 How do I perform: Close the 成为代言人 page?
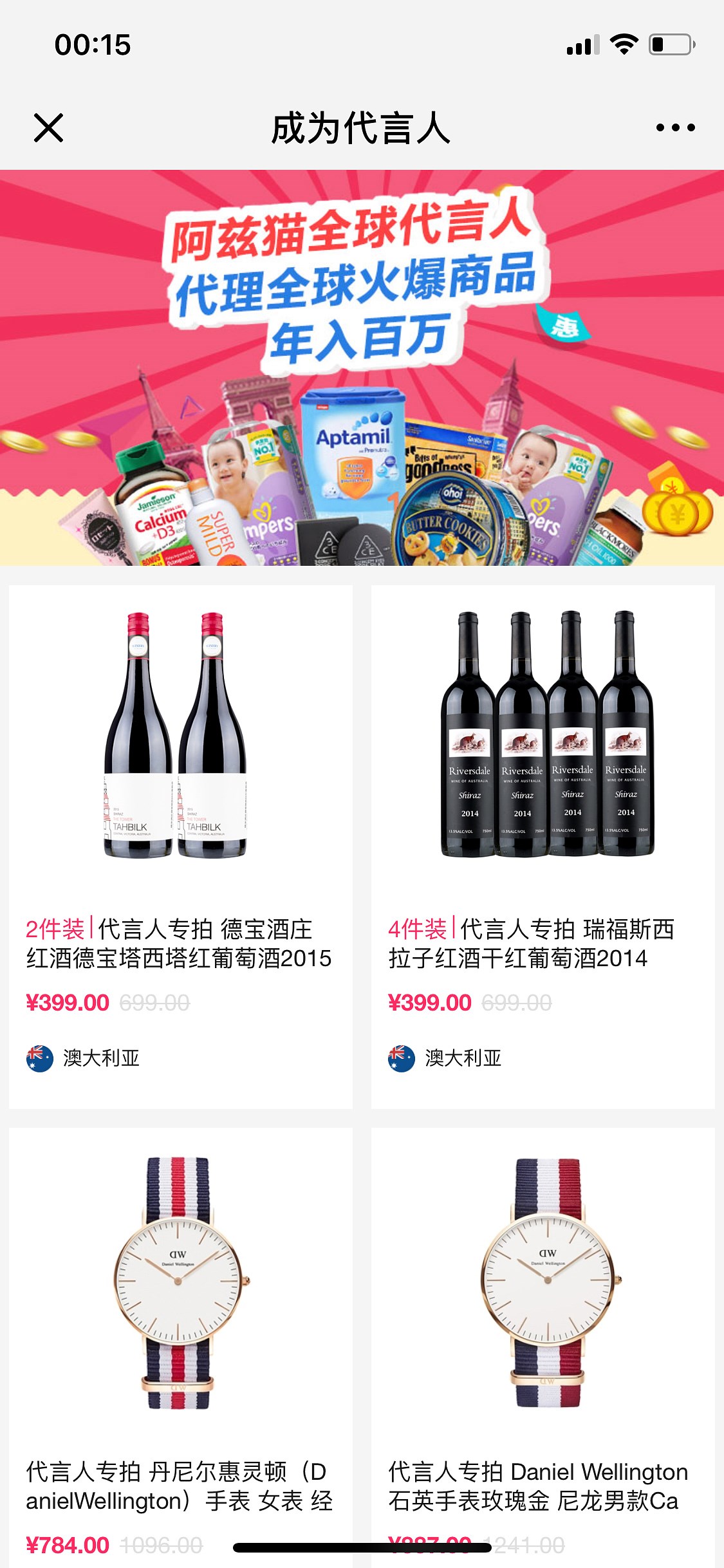click(48, 127)
